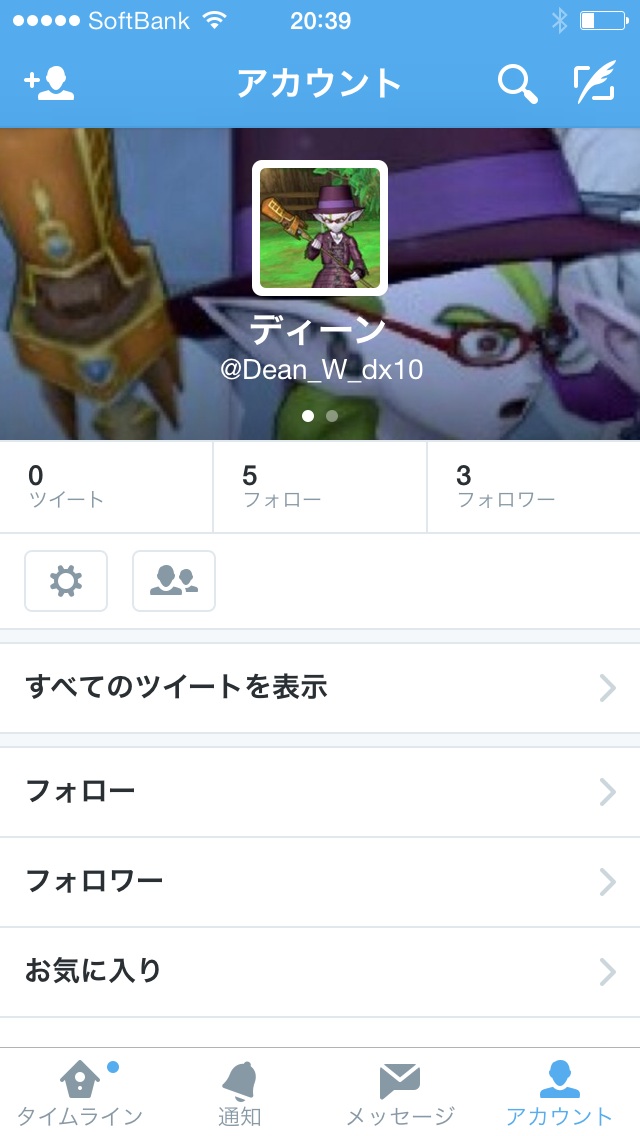Image resolution: width=640 pixels, height=1136 pixels.
Task: Open the フォロワー count of 3
Action: pos(532,487)
